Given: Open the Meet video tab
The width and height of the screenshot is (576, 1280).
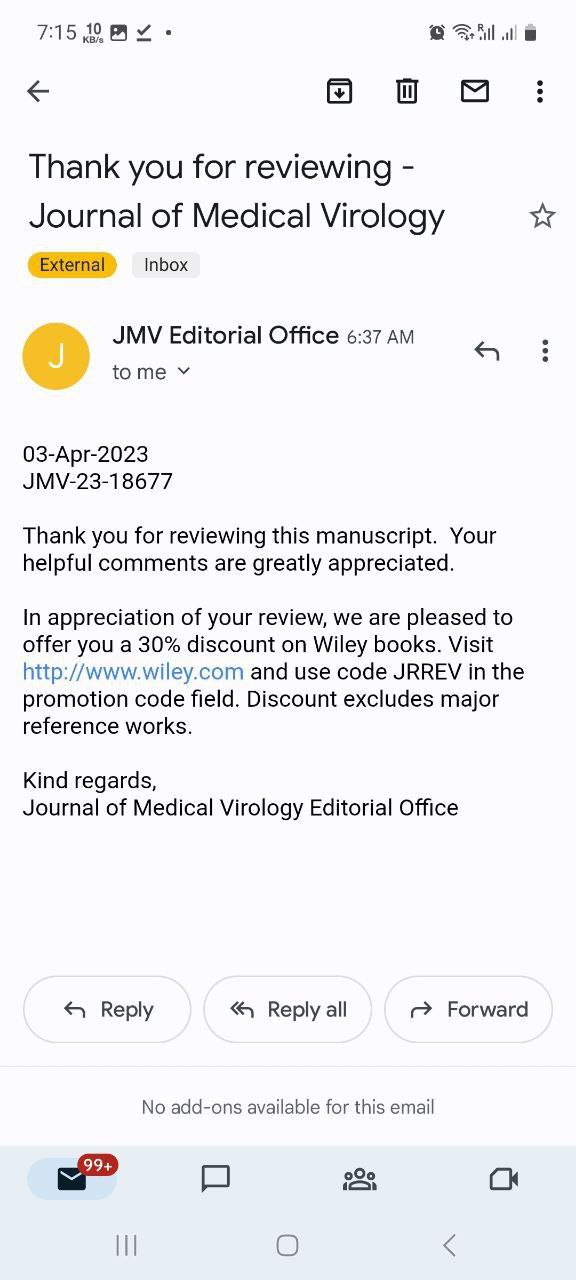Looking at the screenshot, I should click(x=504, y=1179).
